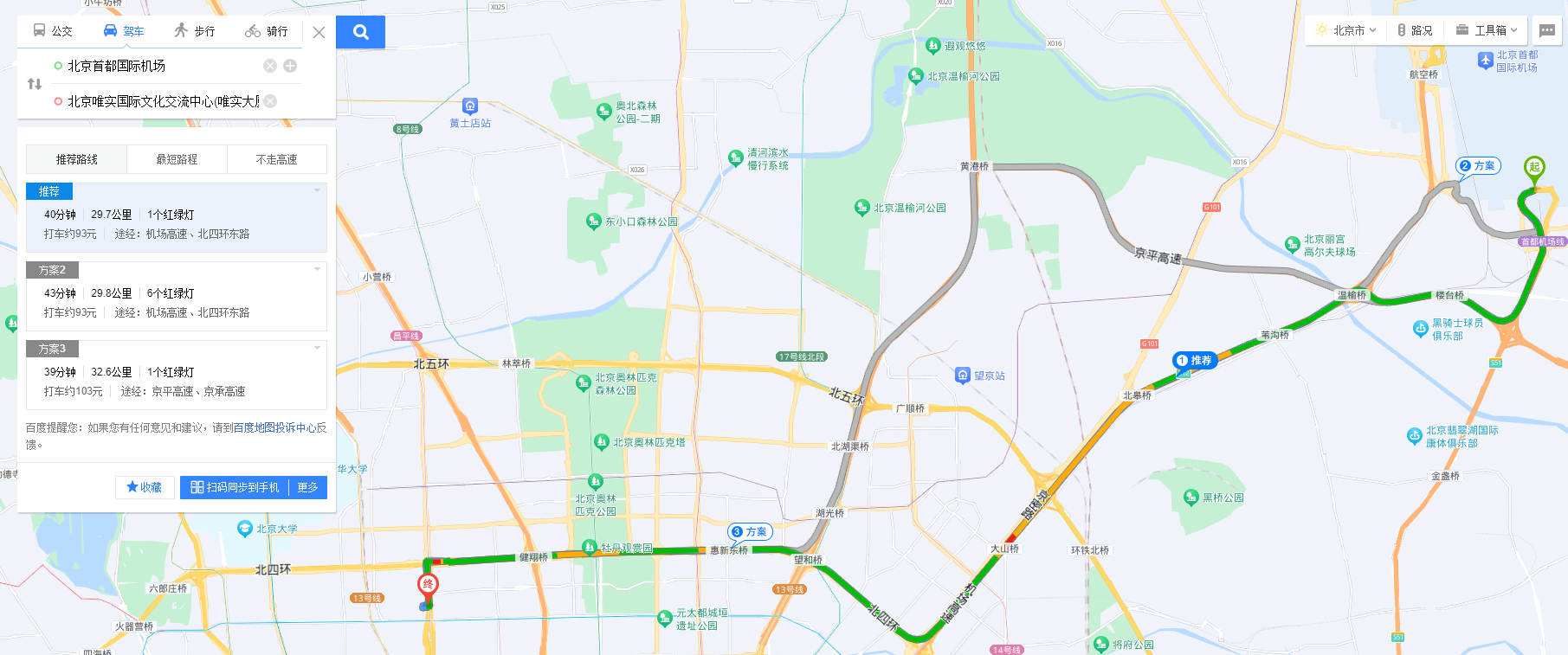Save the route with 收藏
This screenshot has width=1568, height=655.
click(145, 487)
